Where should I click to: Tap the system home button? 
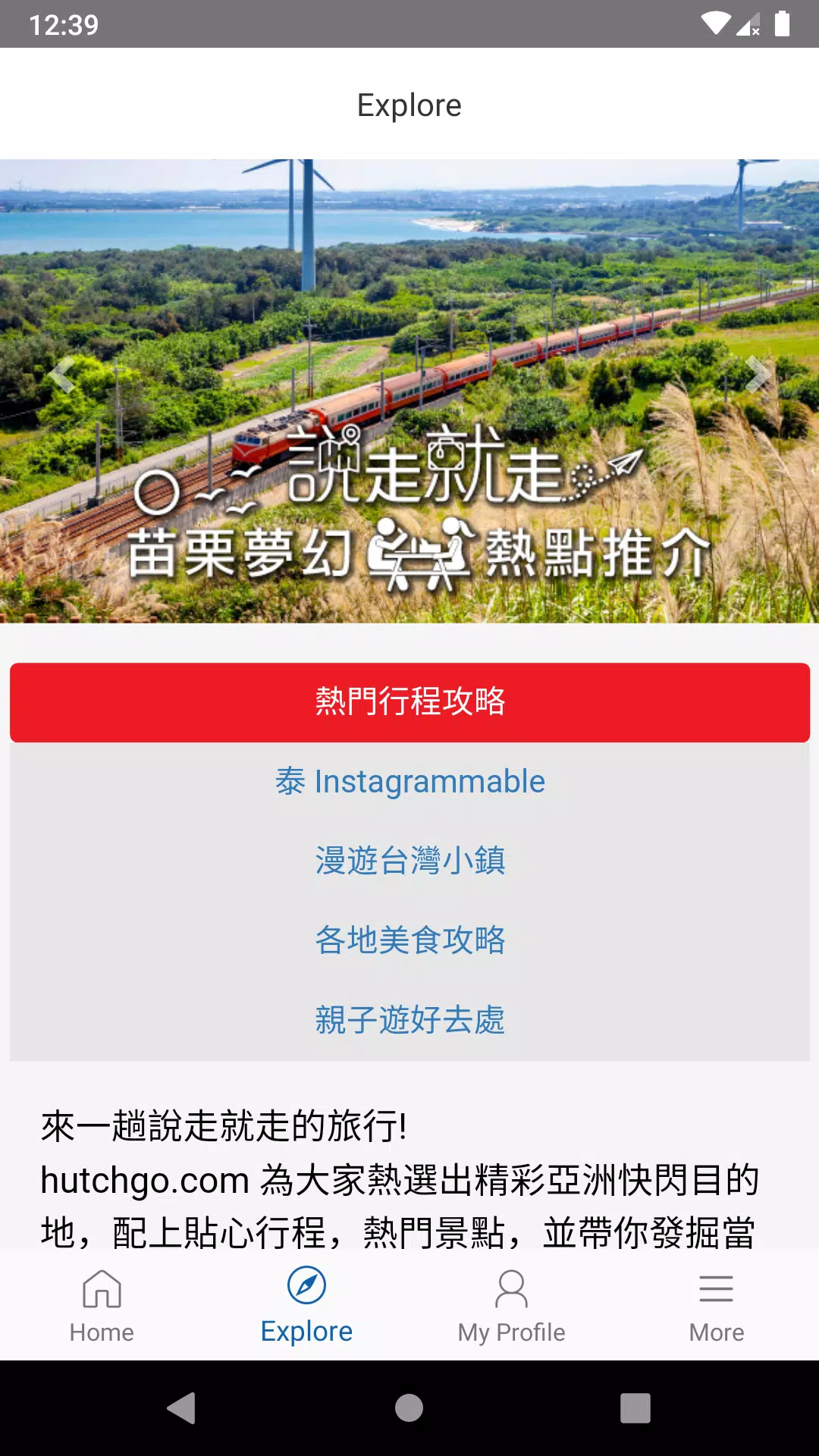click(409, 1408)
